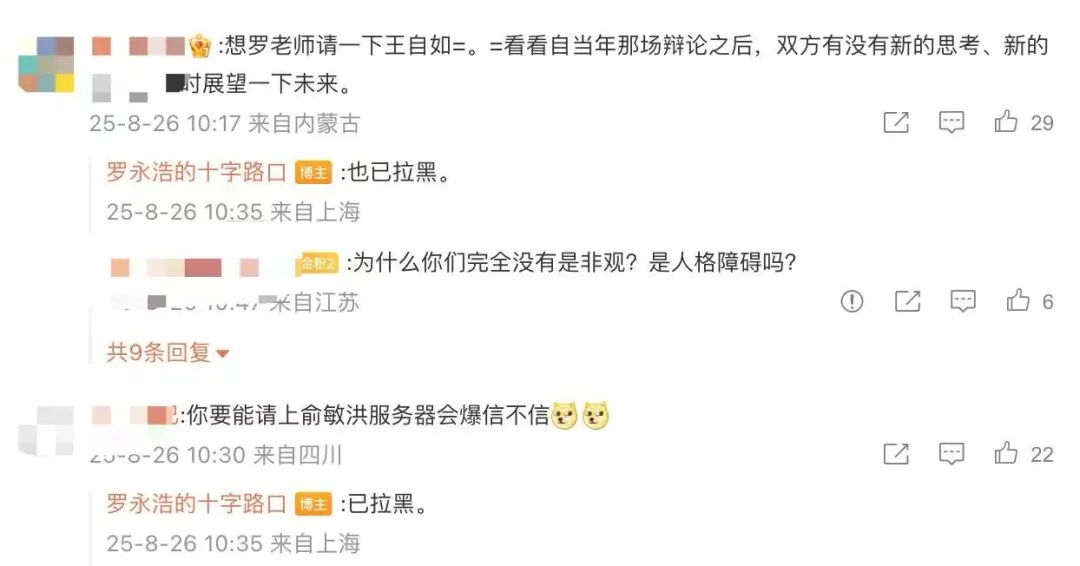Image resolution: width=1080 pixels, height=566 pixels.
Task: Share the comment posted from 四川
Action: point(896,454)
